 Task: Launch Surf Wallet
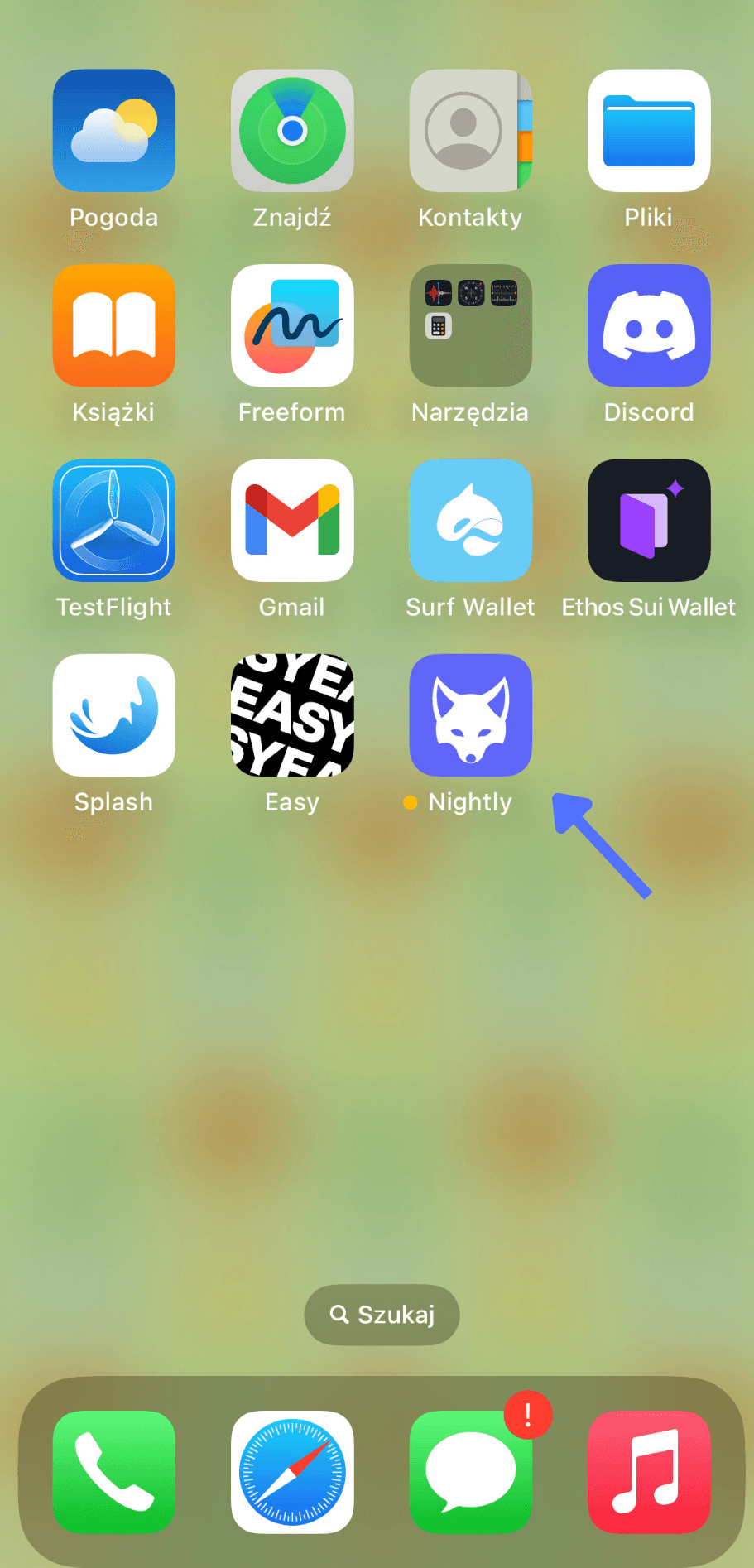click(470, 520)
